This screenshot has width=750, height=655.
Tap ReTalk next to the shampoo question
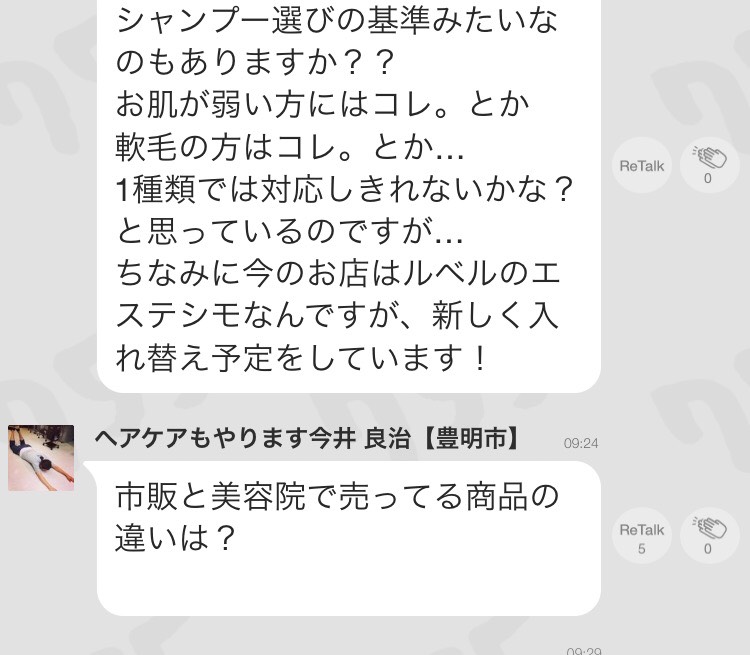(641, 167)
